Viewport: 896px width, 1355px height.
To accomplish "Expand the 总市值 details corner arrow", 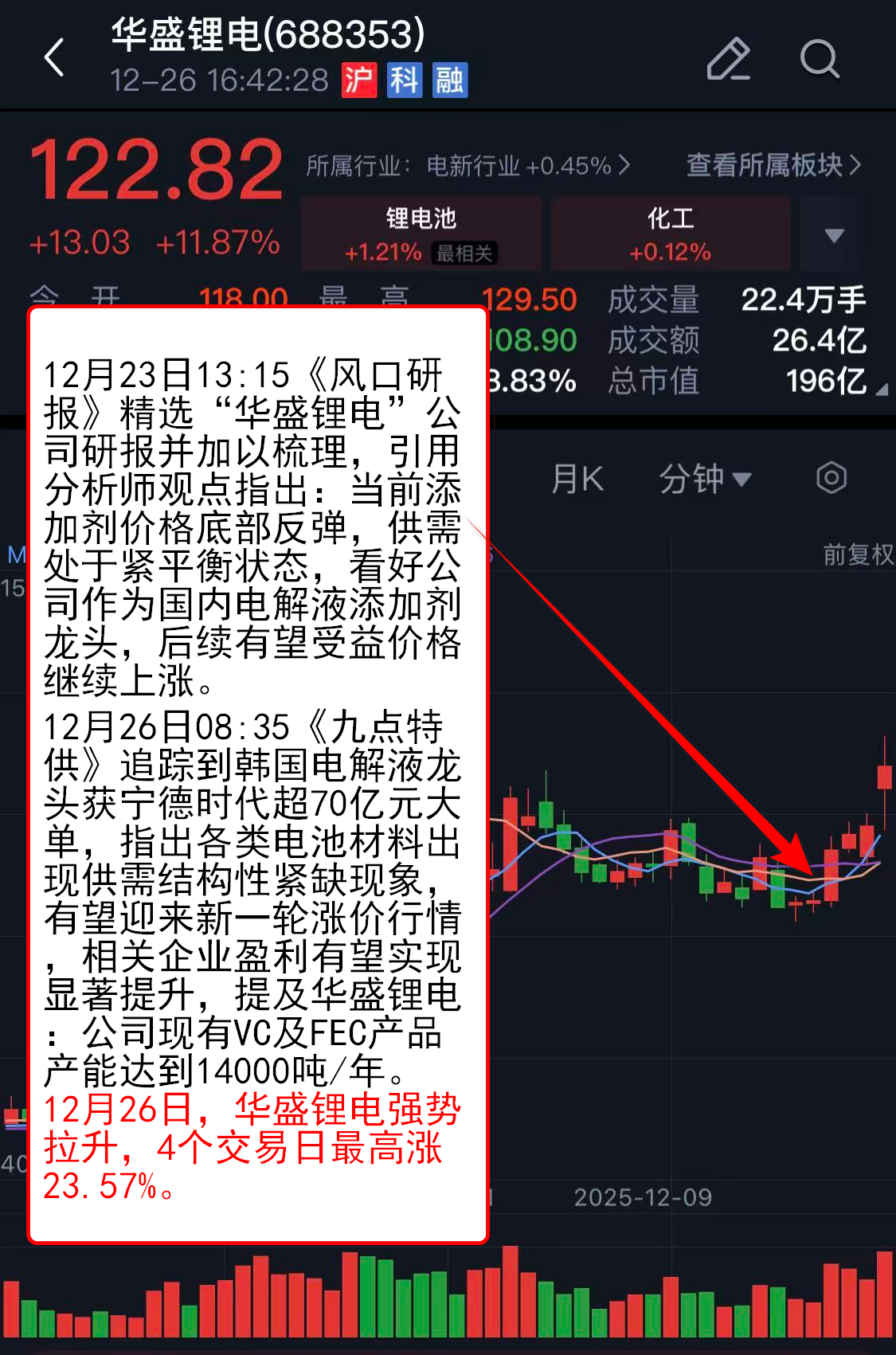I will 881,390.
